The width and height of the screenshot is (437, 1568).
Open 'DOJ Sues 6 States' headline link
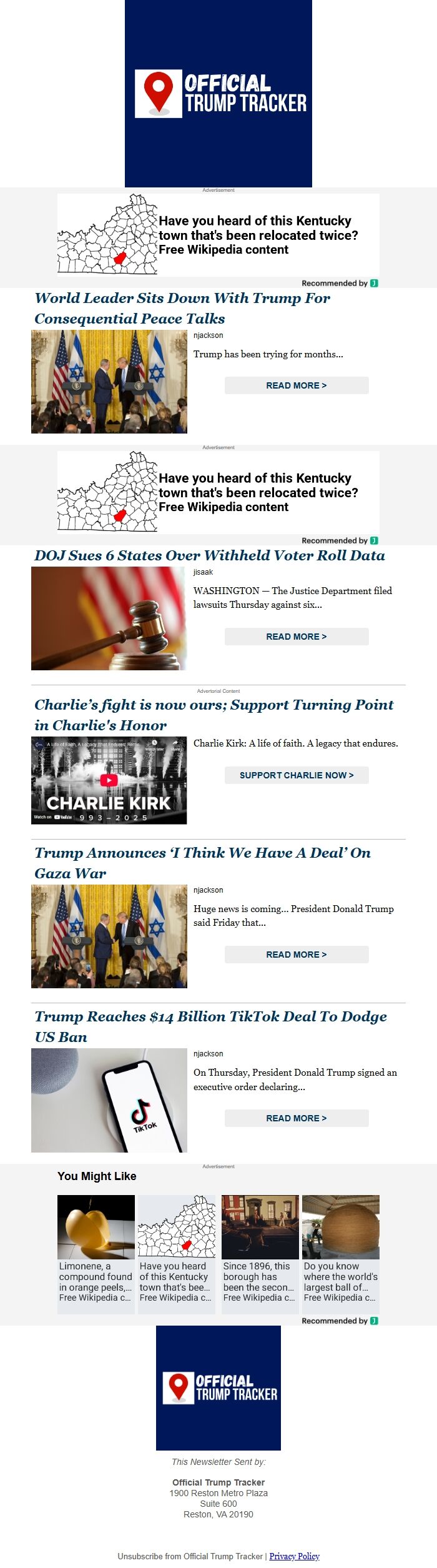(210, 555)
